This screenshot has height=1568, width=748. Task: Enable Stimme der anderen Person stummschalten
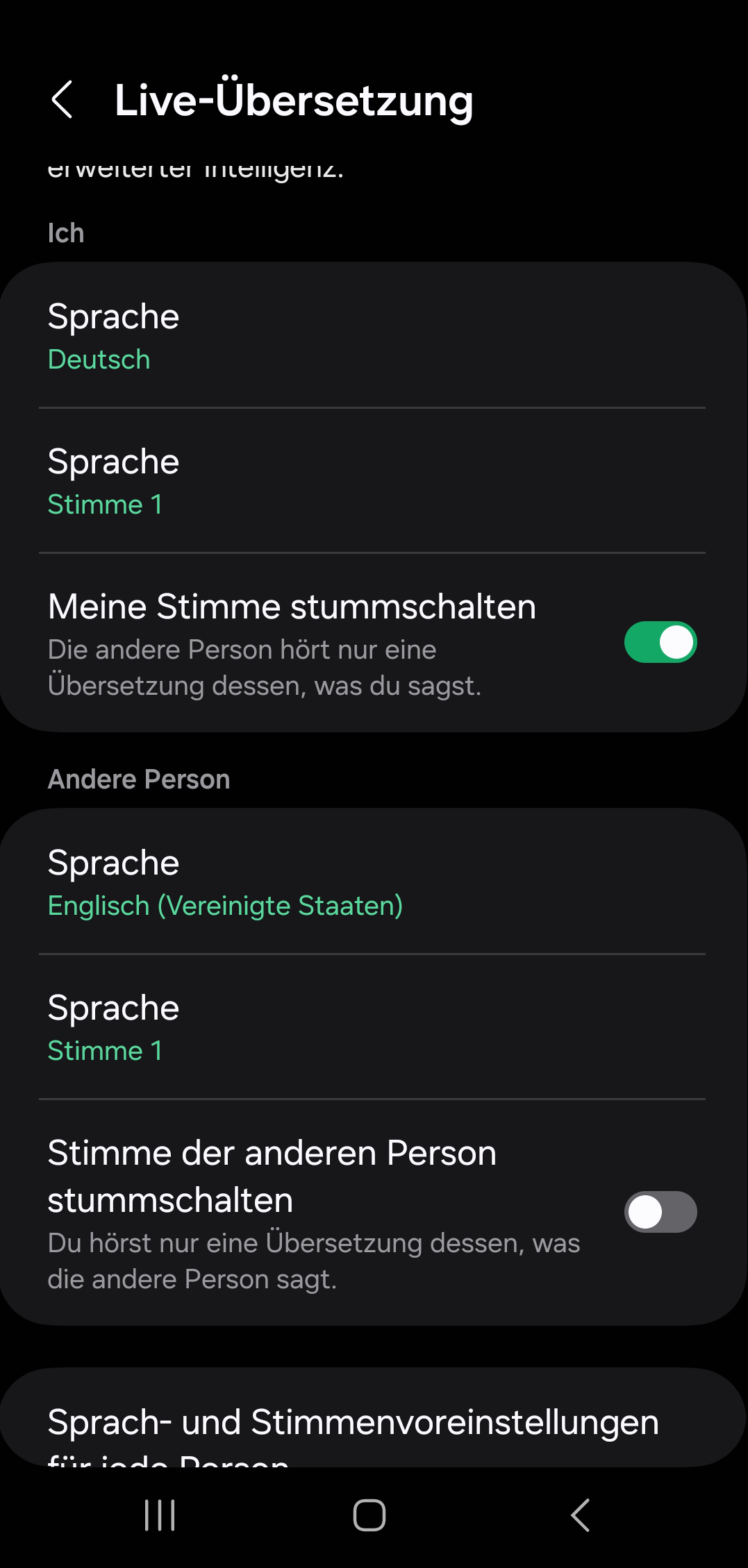pos(660,1212)
